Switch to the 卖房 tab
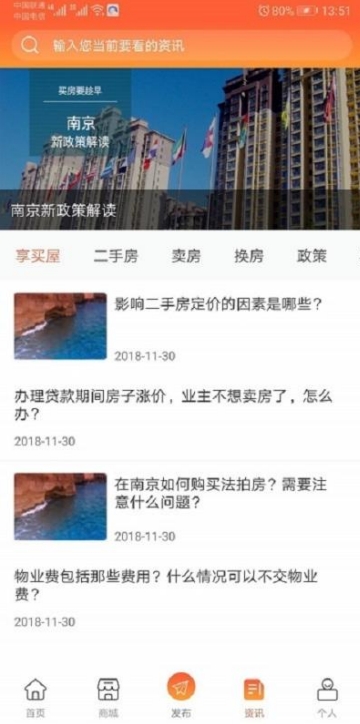 click(186, 256)
